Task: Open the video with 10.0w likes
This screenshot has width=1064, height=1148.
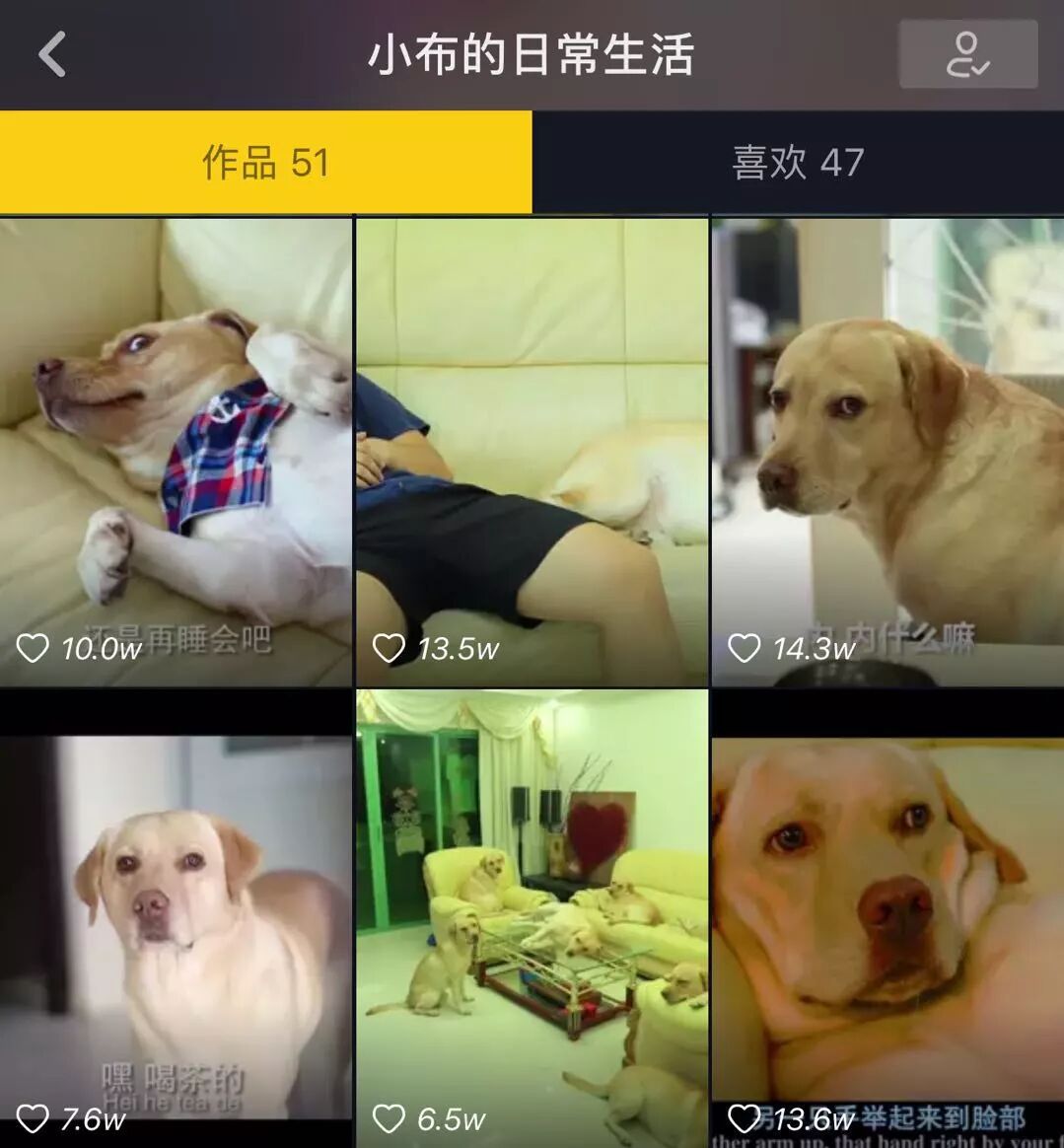Action: coord(176,451)
